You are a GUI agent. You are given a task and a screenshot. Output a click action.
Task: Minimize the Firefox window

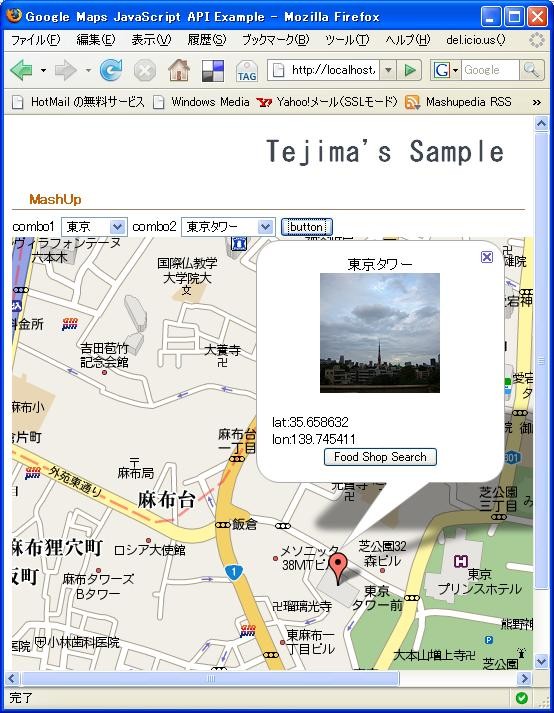coord(490,17)
